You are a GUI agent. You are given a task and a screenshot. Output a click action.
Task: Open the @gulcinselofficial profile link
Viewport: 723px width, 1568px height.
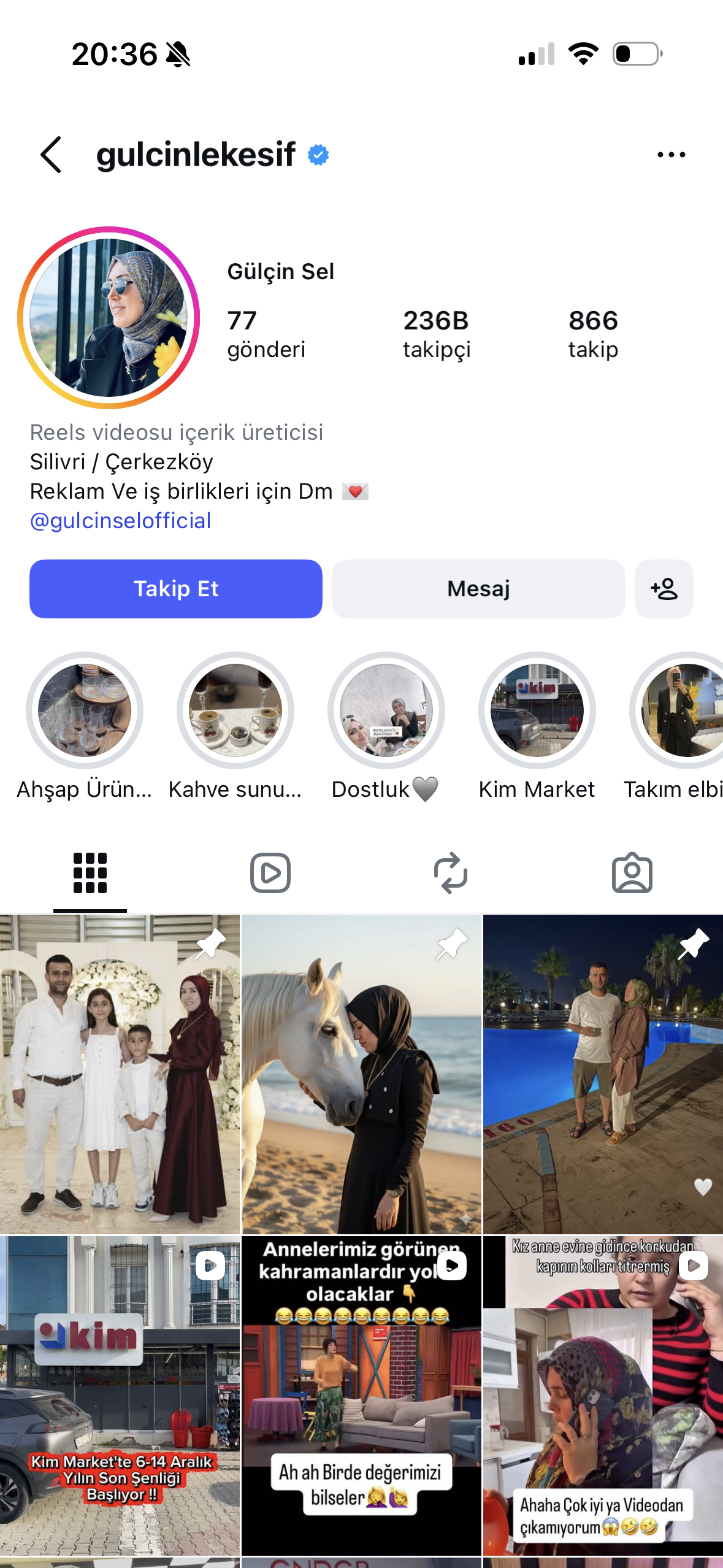coord(121,521)
